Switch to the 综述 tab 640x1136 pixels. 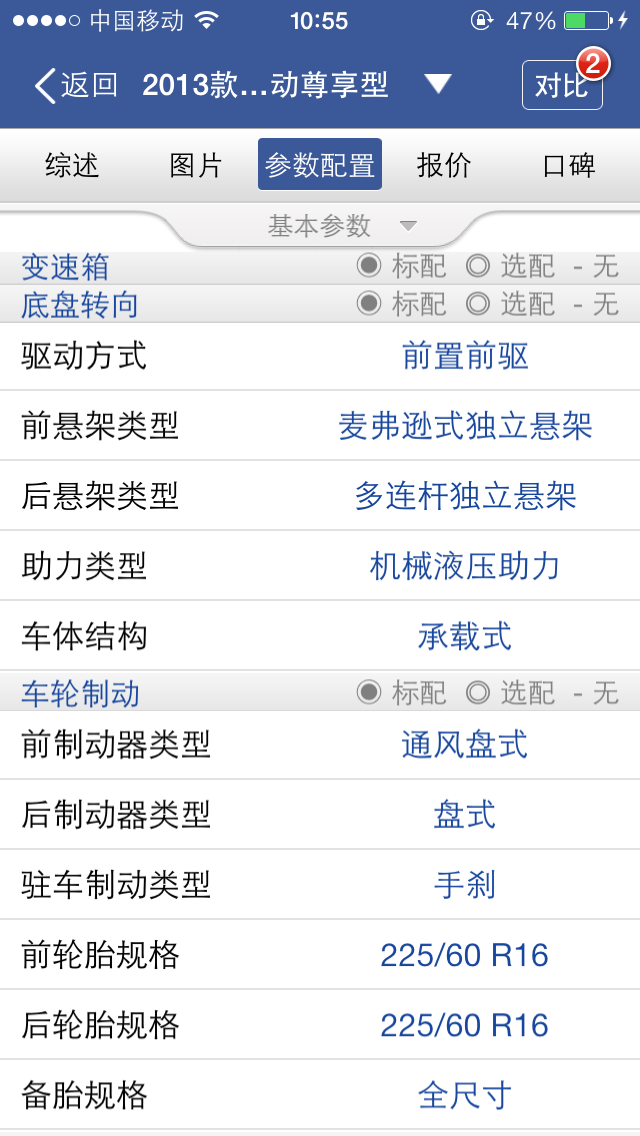point(72,165)
